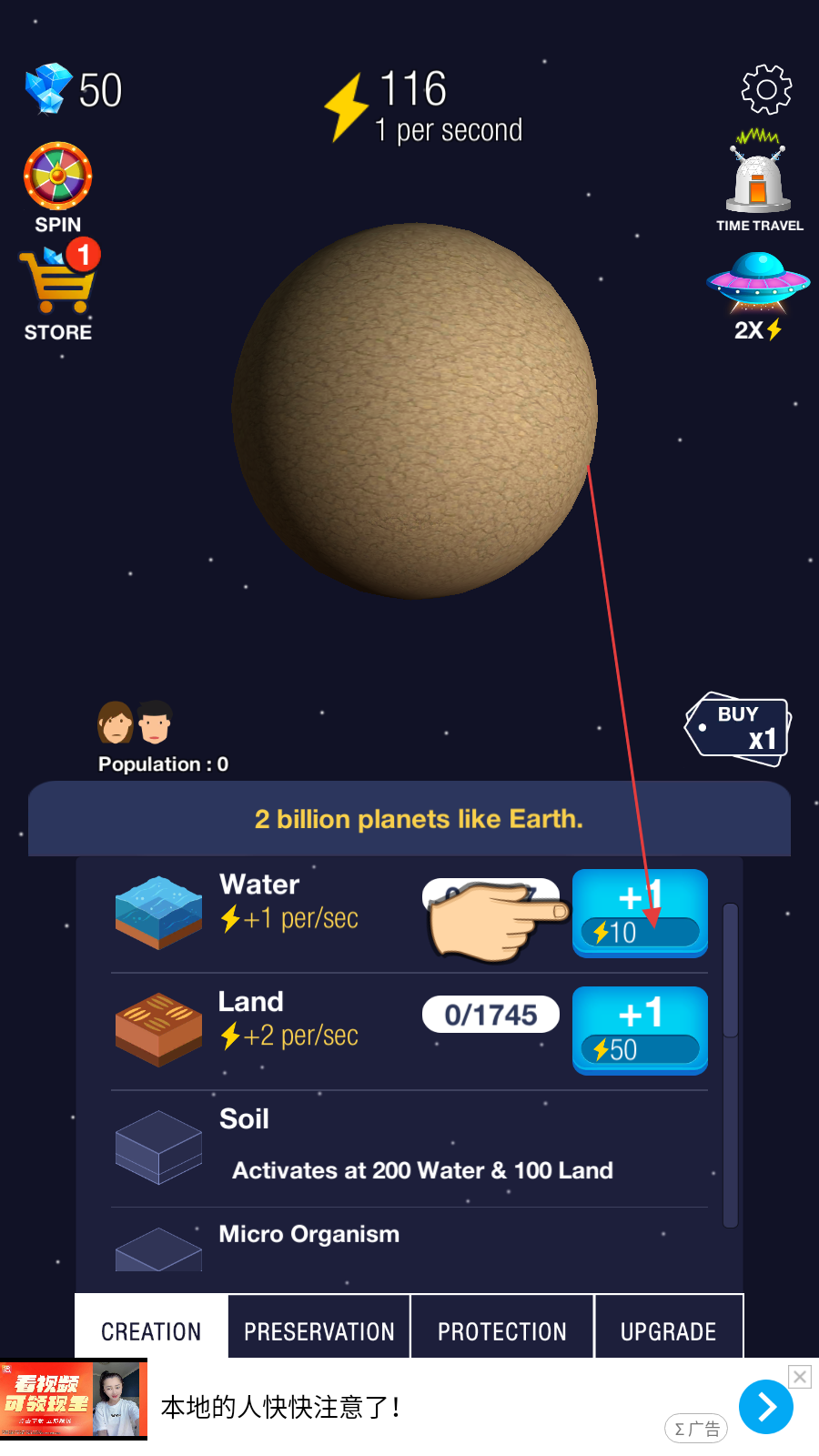Screen dimensions: 819x1456
Task: Buy +1 Land for 50 energy
Action: pyautogui.click(x=640, y=1030)
